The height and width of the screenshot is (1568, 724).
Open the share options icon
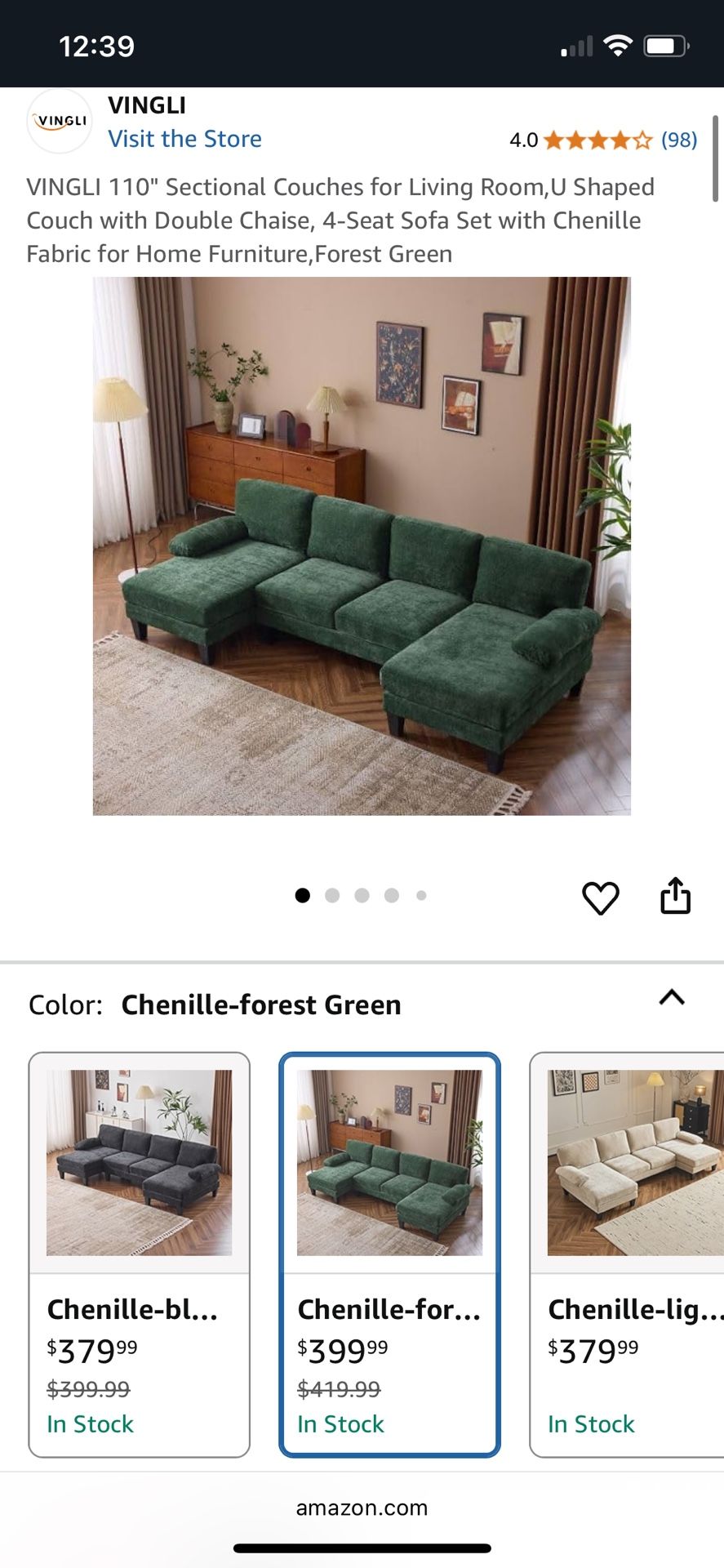[x=677, y=896]
